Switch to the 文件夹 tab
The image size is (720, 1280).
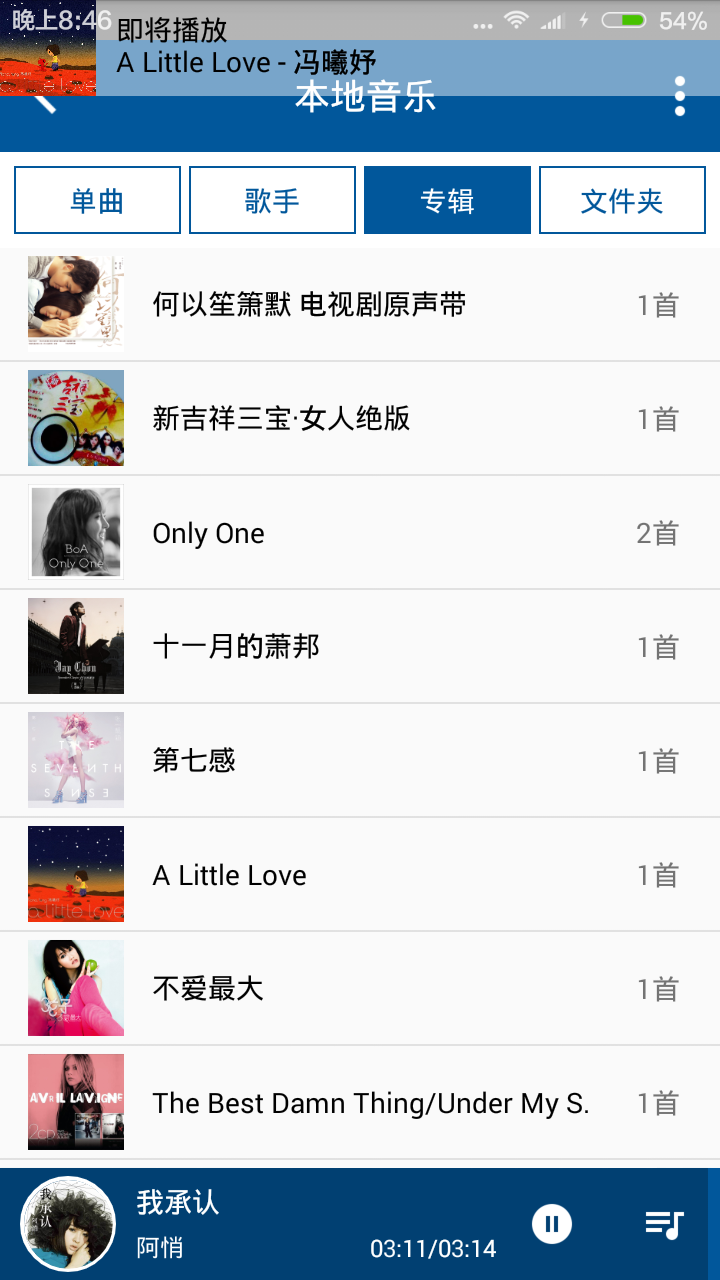click(x=622, y=200)
